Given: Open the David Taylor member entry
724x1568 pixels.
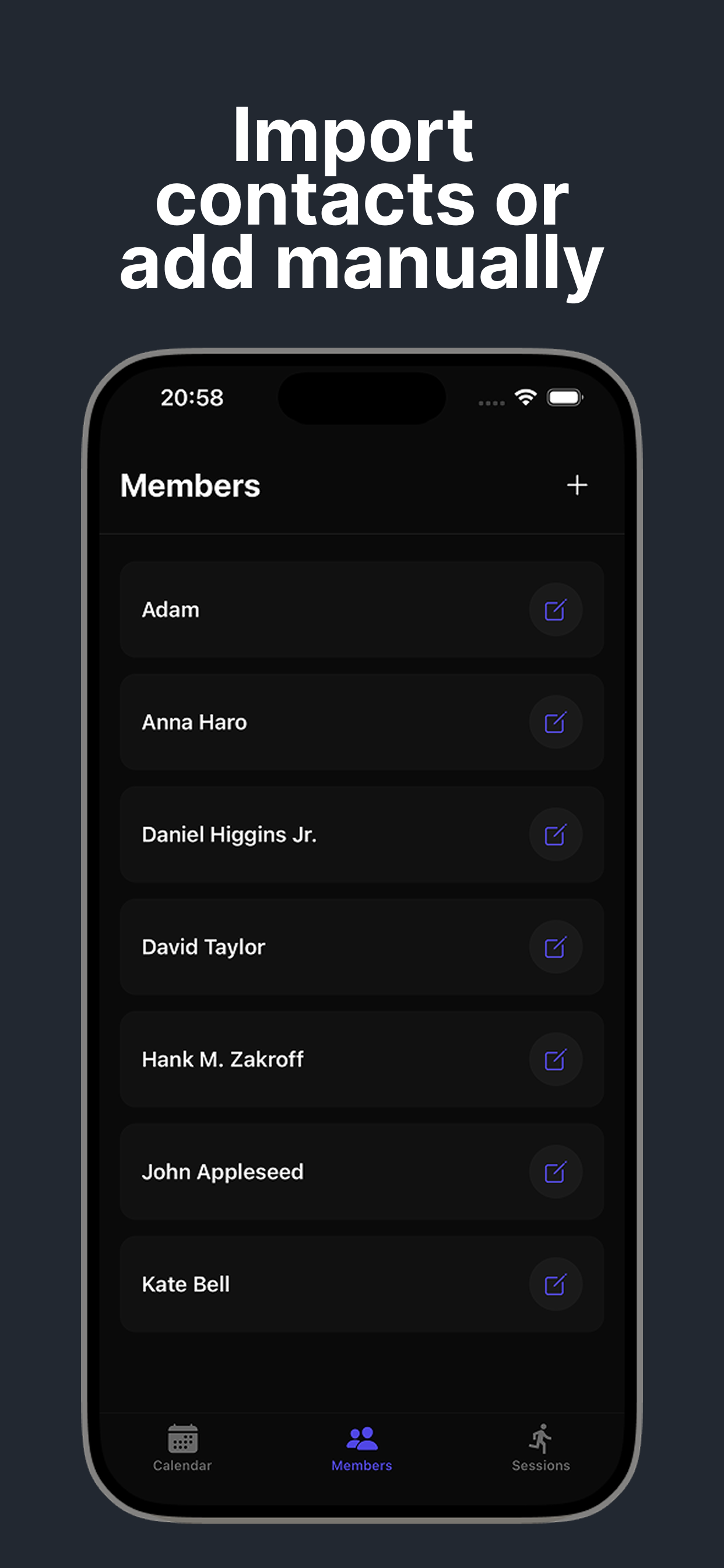Looking at the screenshot, I should pyautogui.click(x=304, y=947).
